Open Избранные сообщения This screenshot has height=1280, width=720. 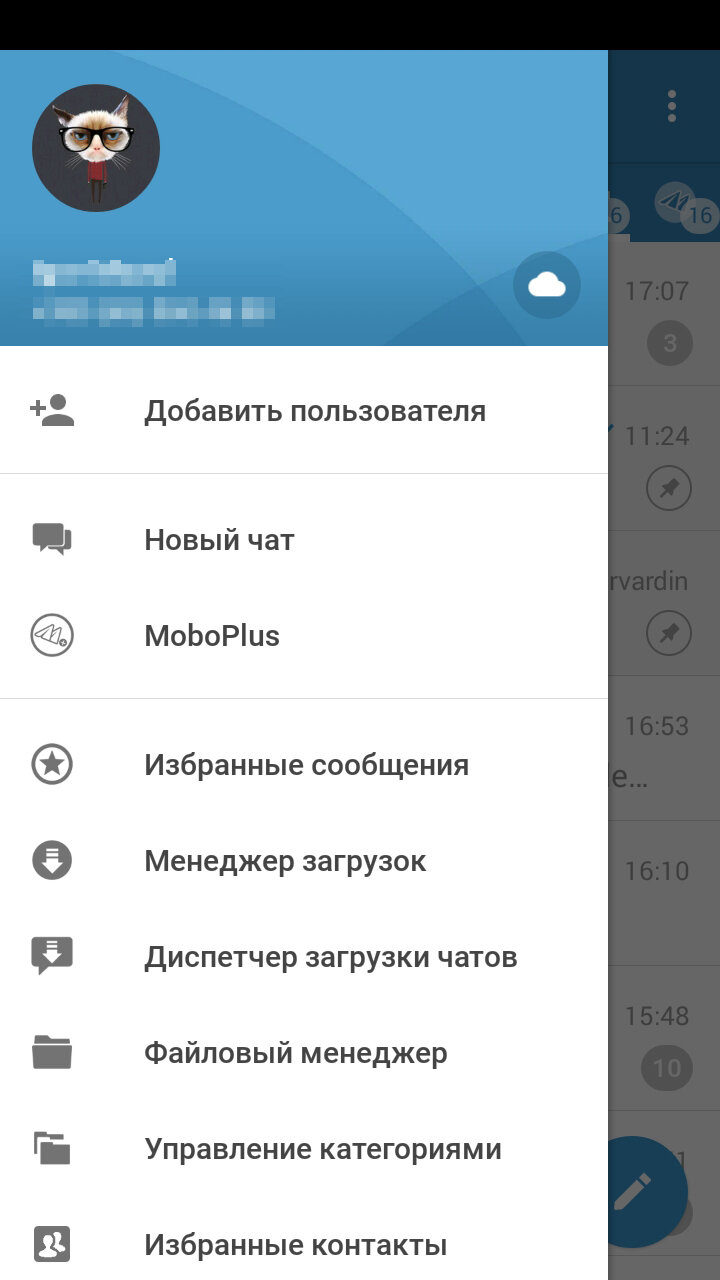[306, 765]
